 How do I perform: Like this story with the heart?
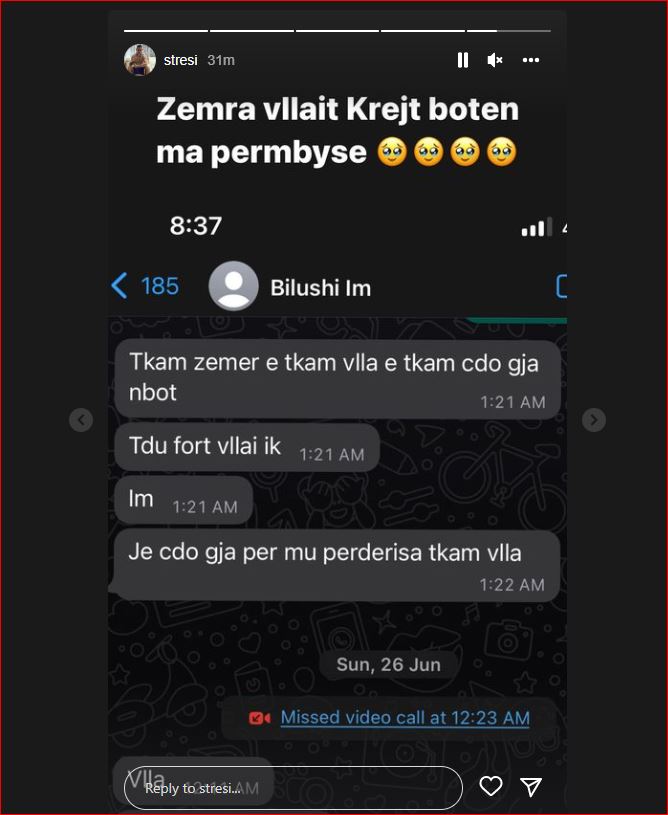[x=490, y=787]
